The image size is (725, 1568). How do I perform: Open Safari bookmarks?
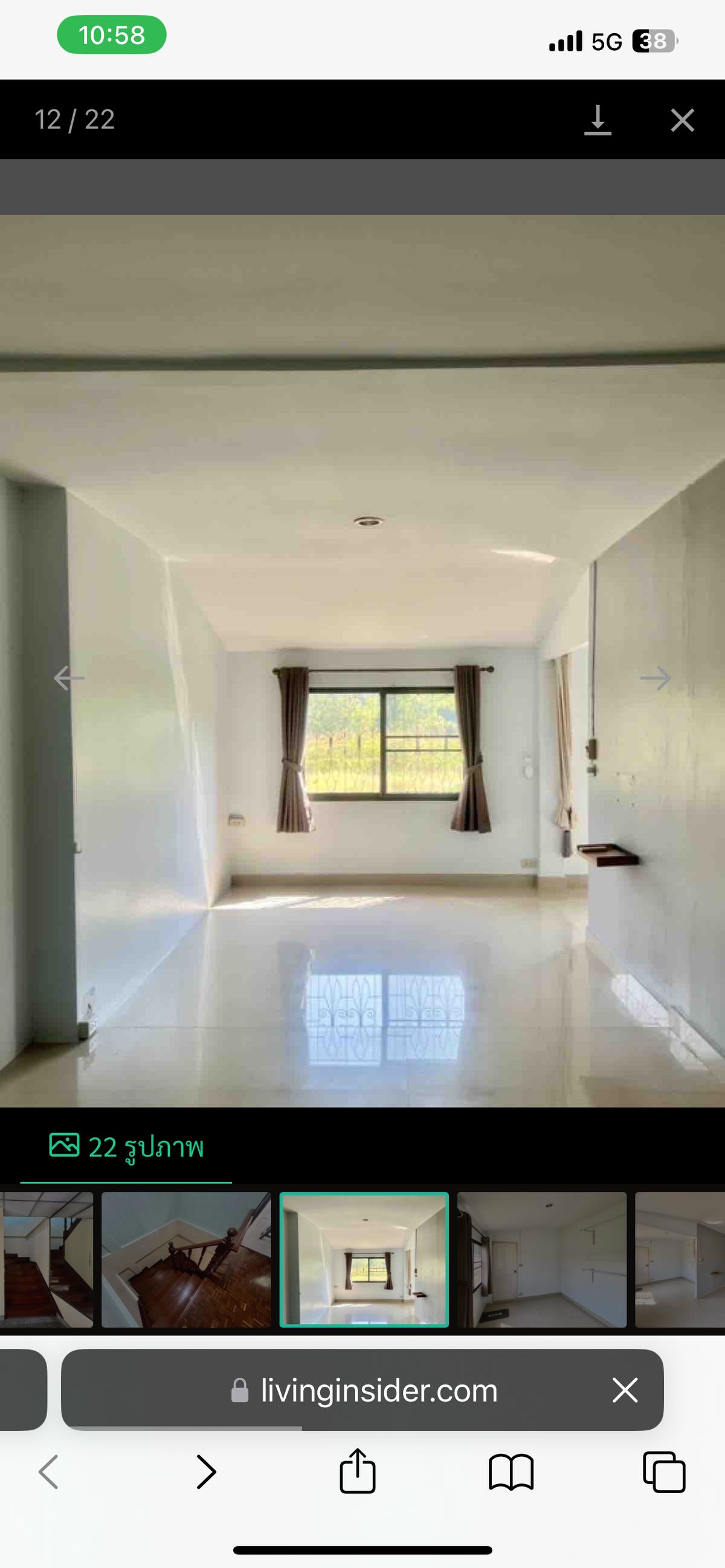[511, 1473]
